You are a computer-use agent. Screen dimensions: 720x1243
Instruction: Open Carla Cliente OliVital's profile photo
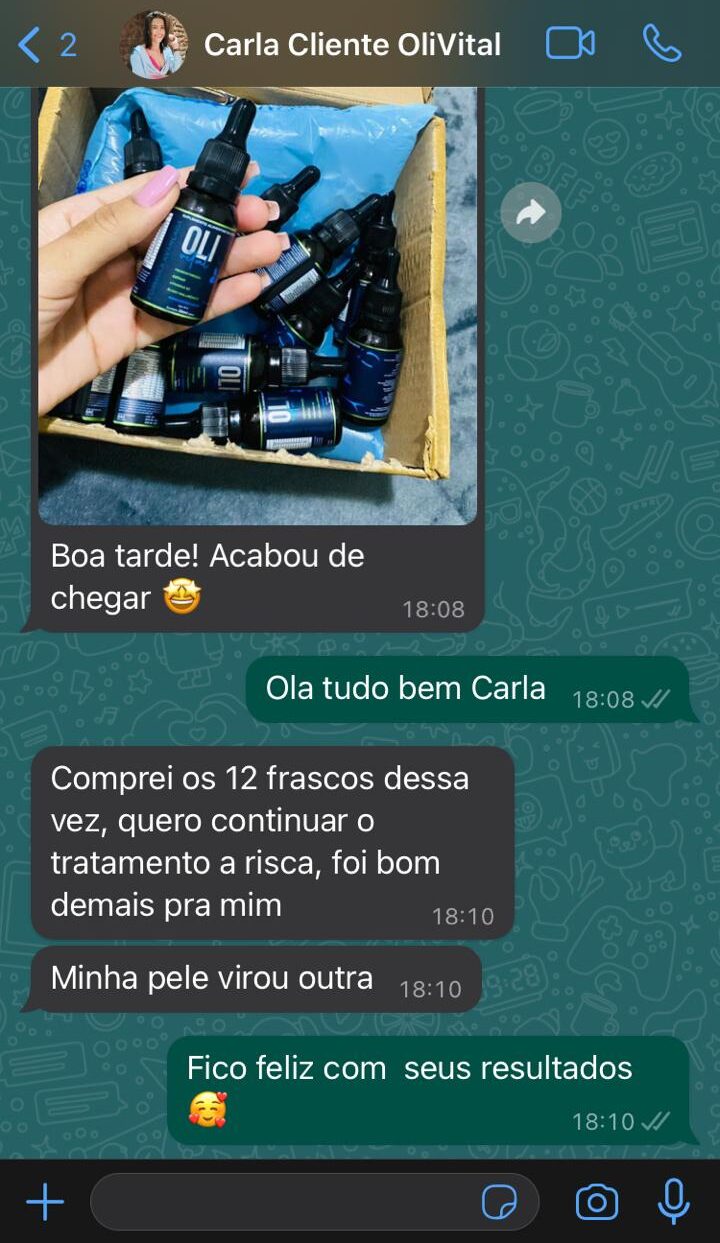(153, 45)
